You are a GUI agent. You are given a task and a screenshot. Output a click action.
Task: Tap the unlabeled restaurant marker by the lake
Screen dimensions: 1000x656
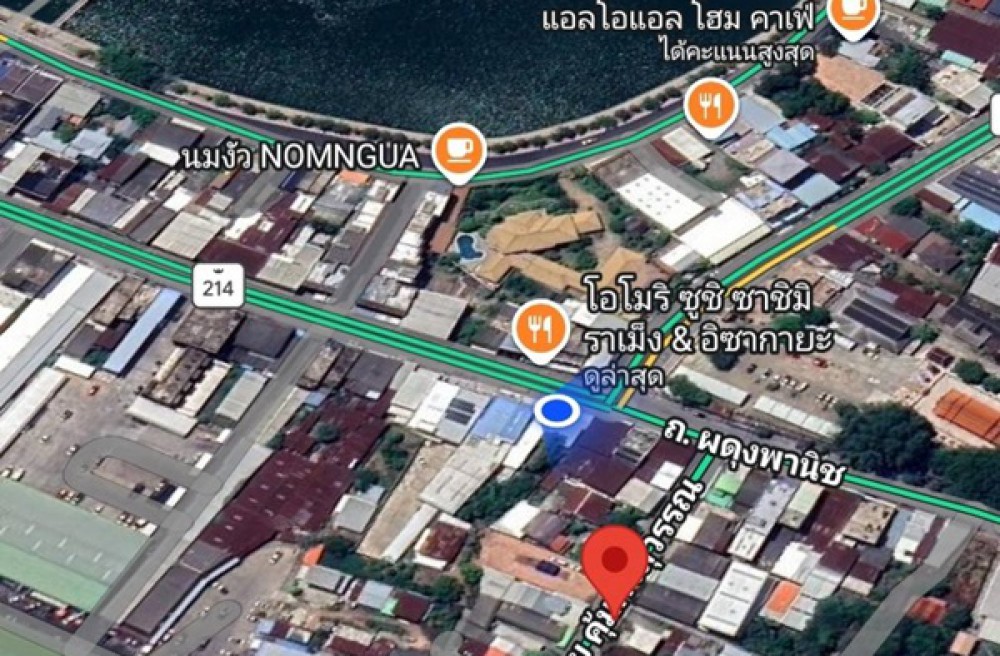click(x=711, y=104)
